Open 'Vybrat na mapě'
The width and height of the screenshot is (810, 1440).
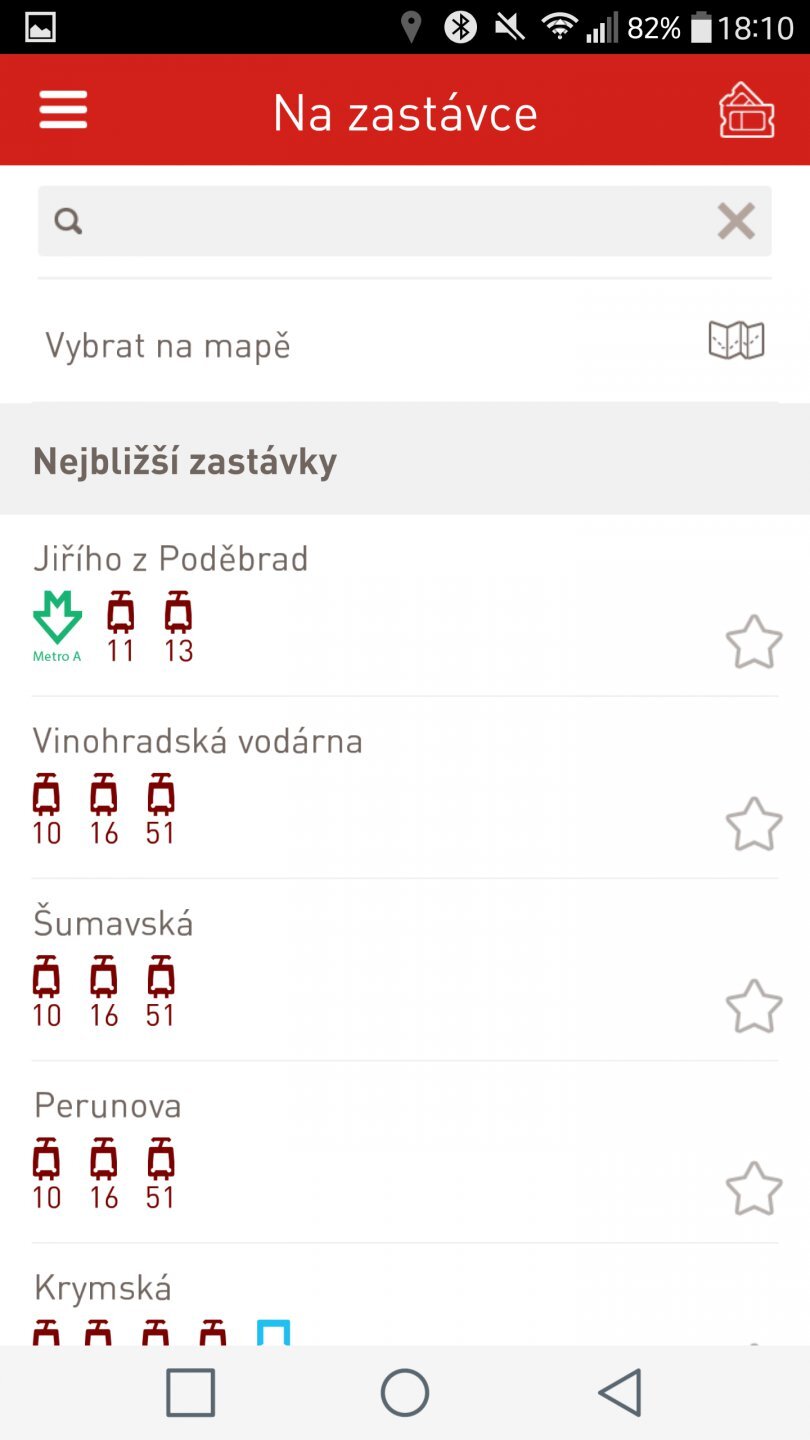pos(168,343)
